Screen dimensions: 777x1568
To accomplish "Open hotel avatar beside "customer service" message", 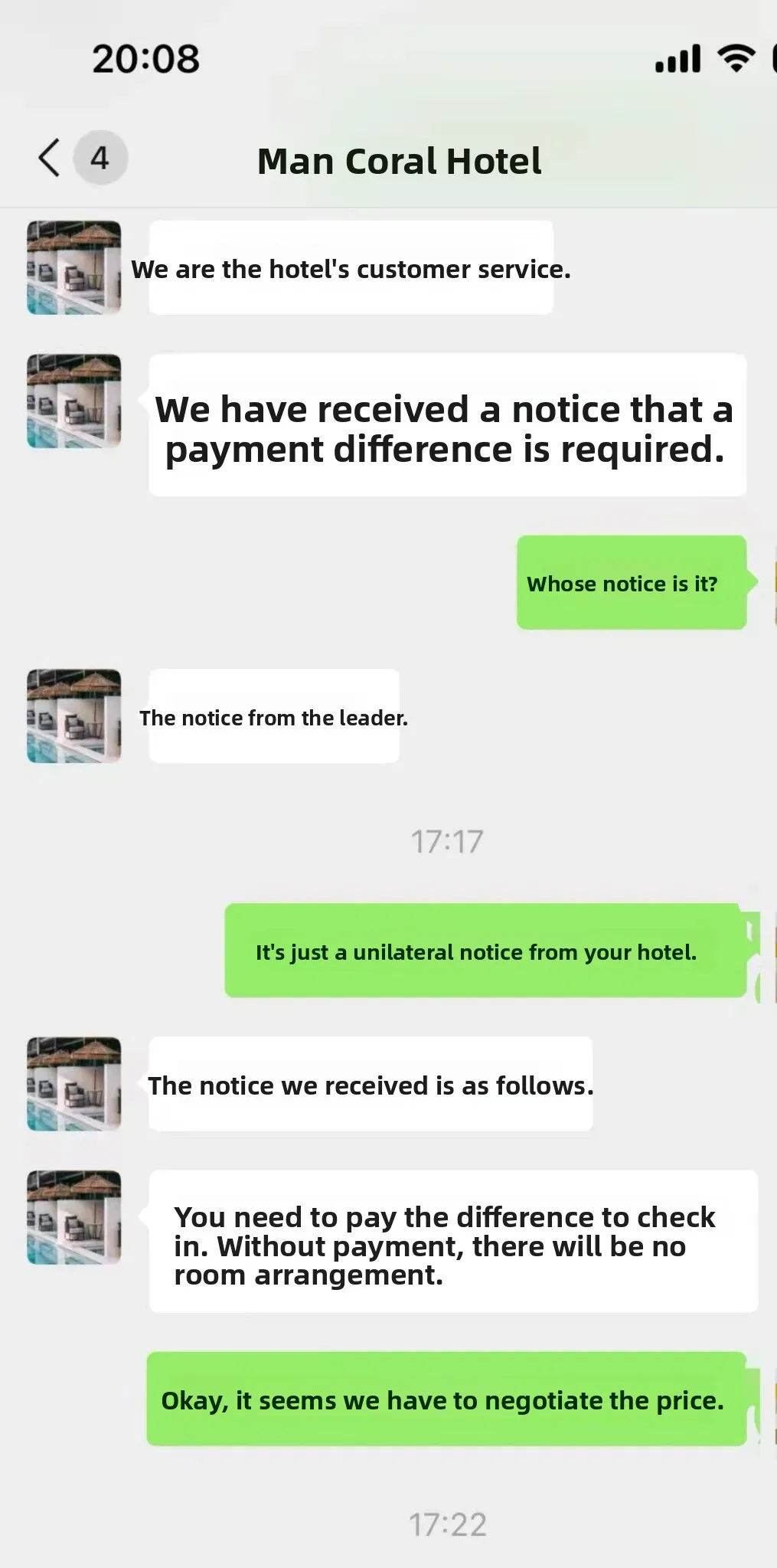I will (x=74, y=267).
